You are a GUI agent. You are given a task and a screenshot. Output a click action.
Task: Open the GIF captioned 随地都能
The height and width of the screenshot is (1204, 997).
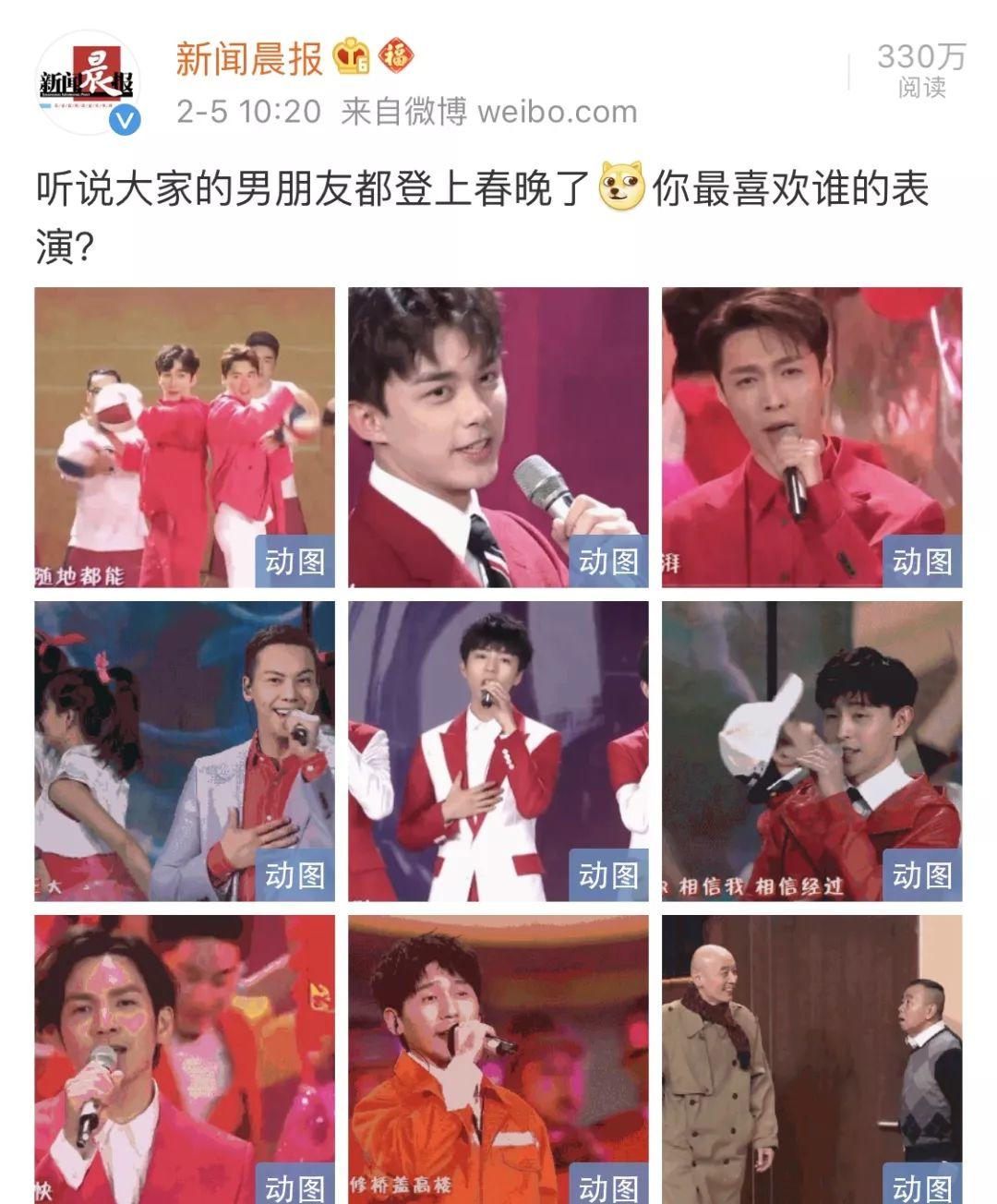185,437
